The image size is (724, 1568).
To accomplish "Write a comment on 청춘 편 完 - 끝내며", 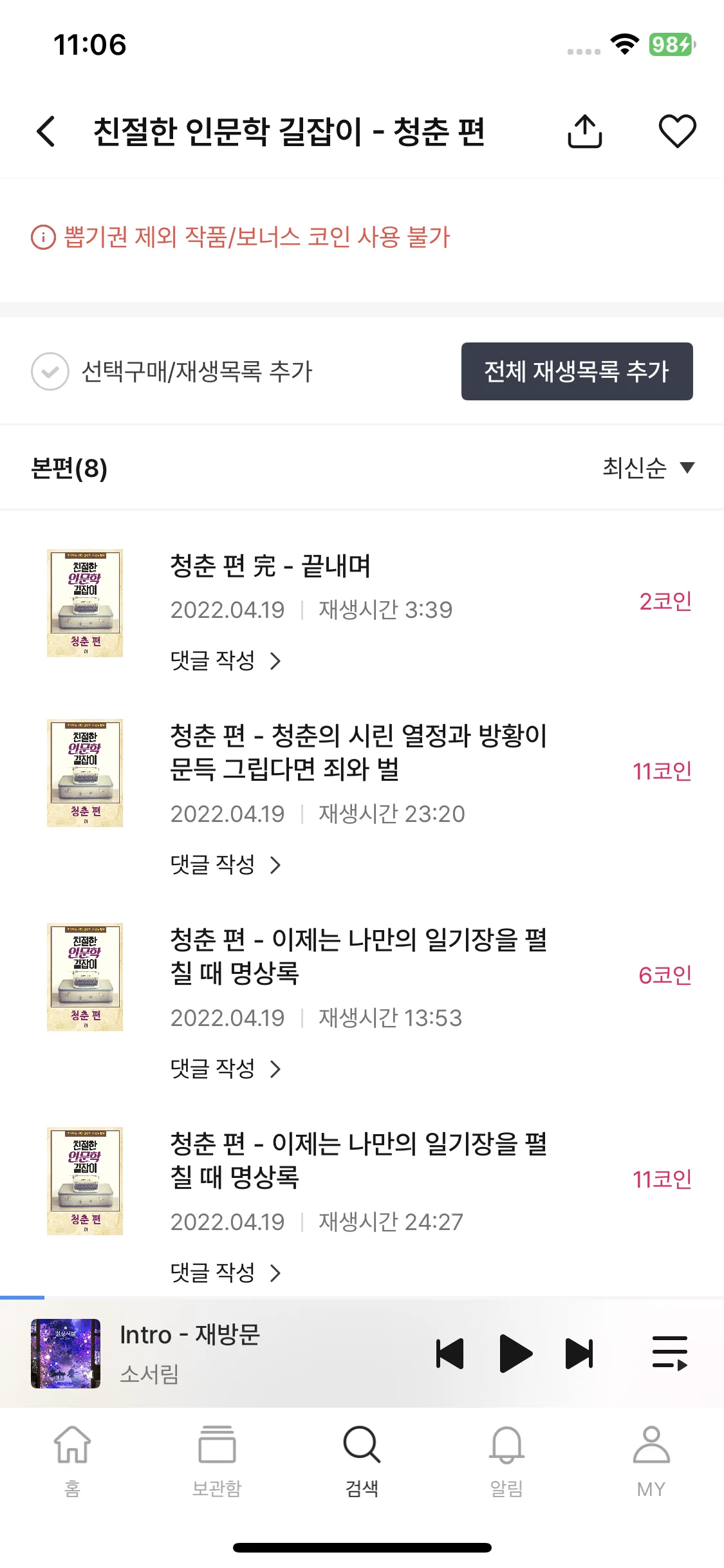I will [225, 661].
